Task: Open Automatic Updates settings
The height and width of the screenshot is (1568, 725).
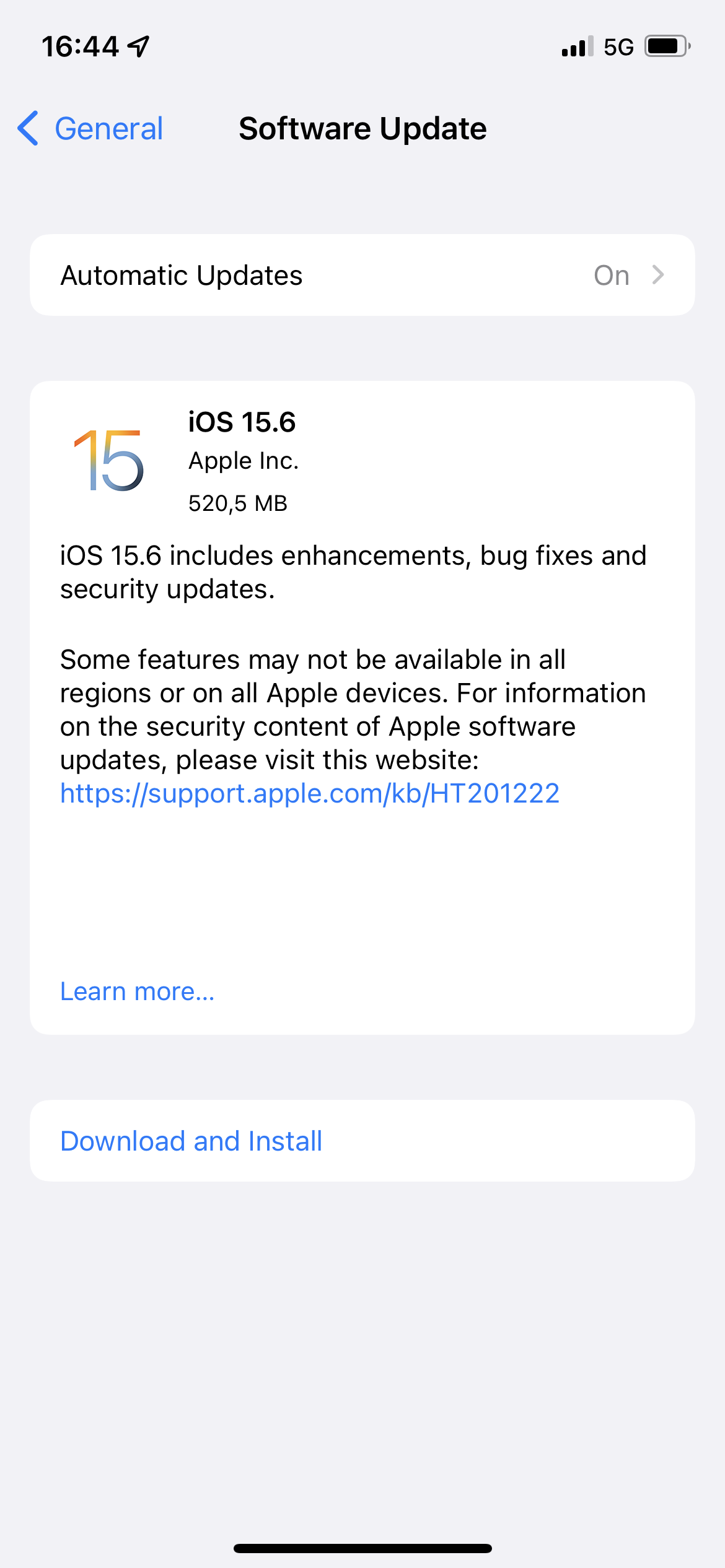Action: click(x=362, y=276)
